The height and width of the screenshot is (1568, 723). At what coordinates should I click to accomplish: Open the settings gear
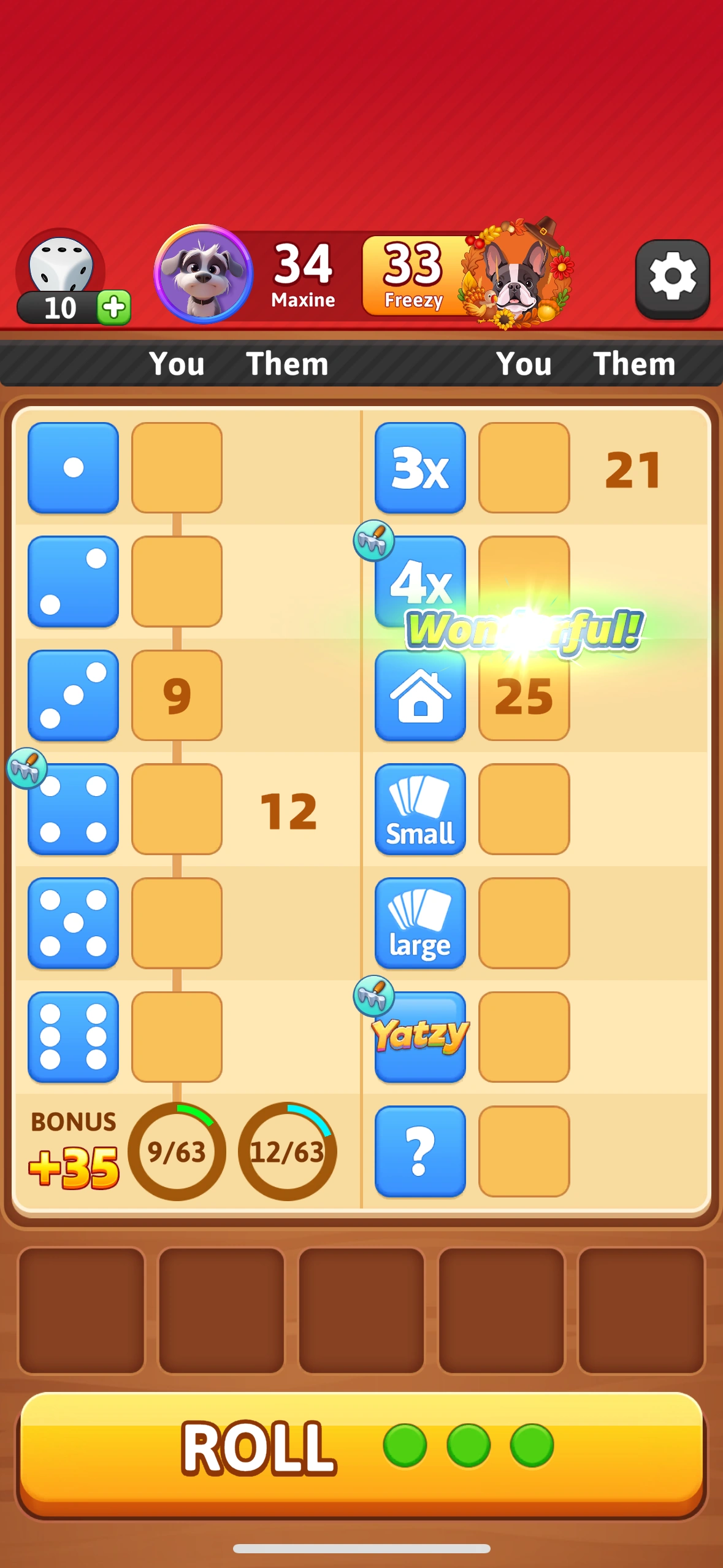point(672,278)
